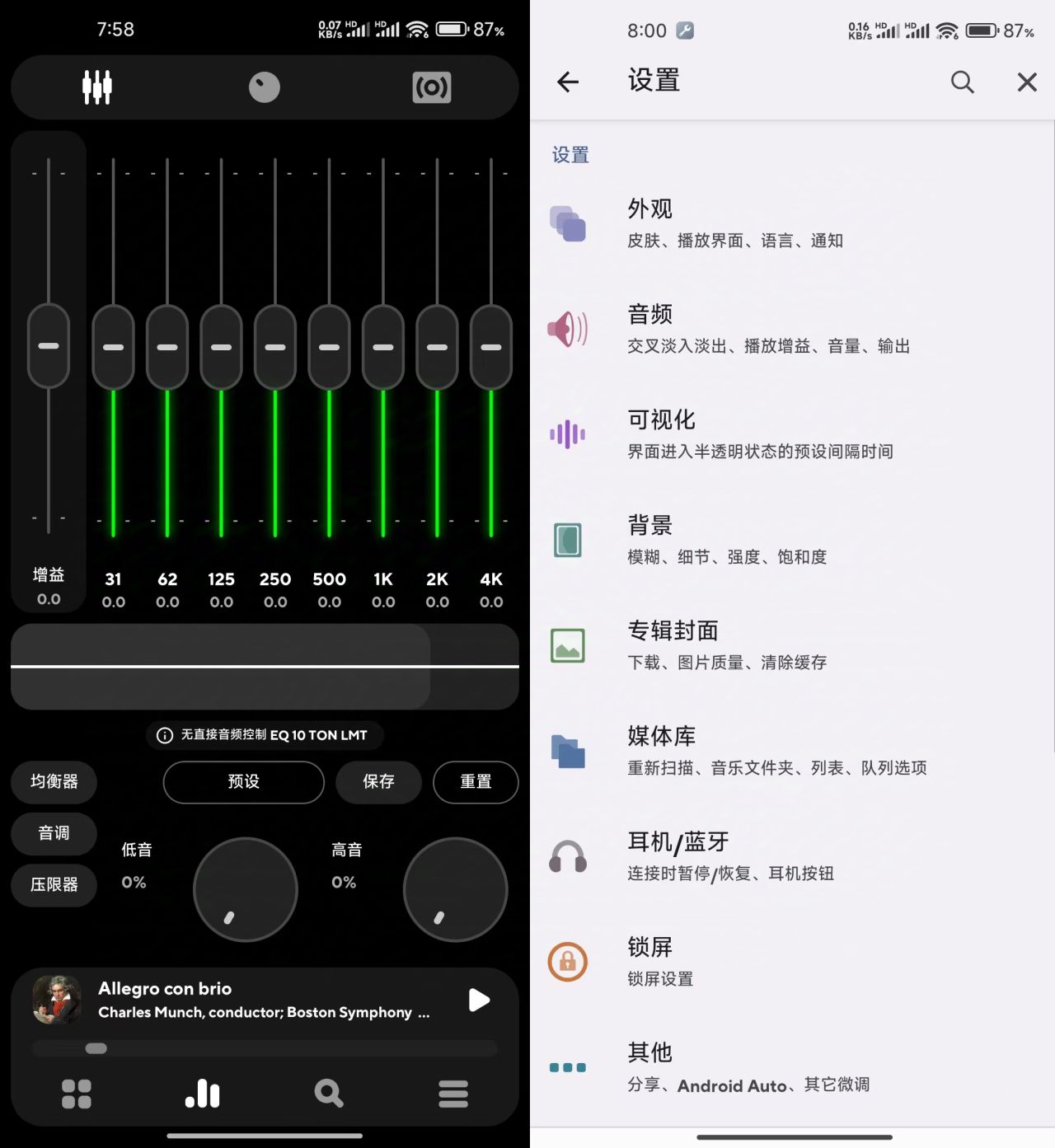
Task: Toggle the 压限器 limiter button
Action: click(54, 885)
